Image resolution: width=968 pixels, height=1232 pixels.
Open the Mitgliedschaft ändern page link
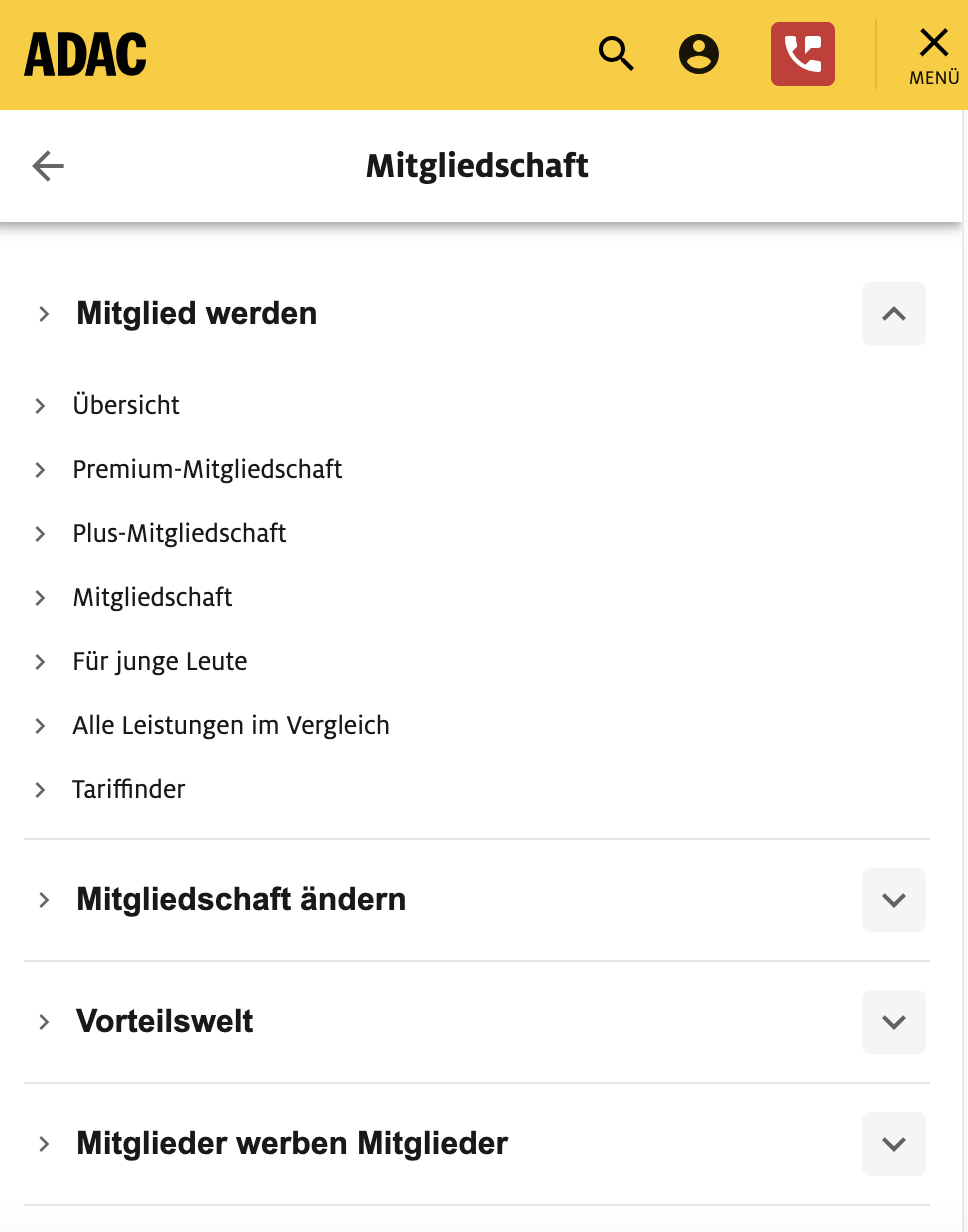pyautogui.click(x=241, y=900)
